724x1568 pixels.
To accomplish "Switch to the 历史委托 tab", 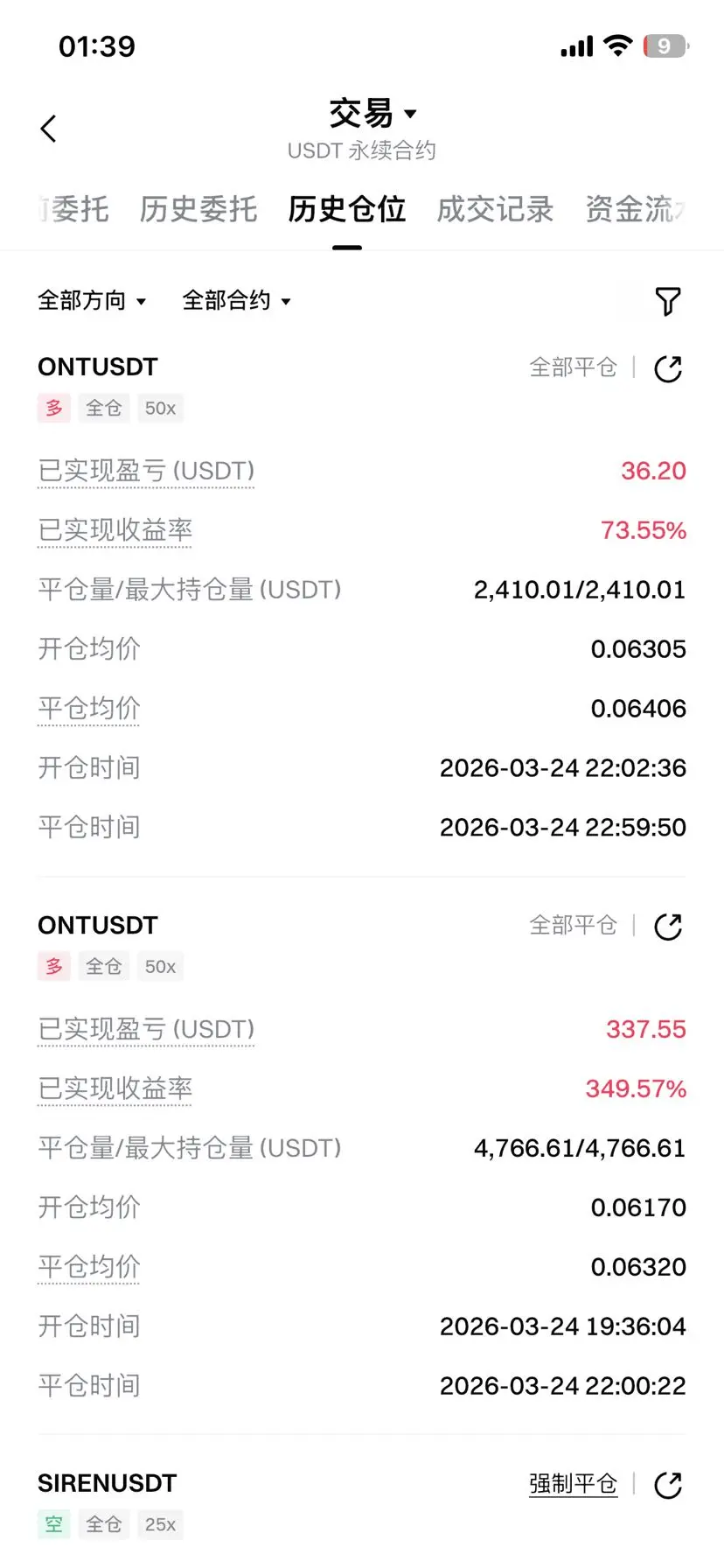I will point(198,209).
